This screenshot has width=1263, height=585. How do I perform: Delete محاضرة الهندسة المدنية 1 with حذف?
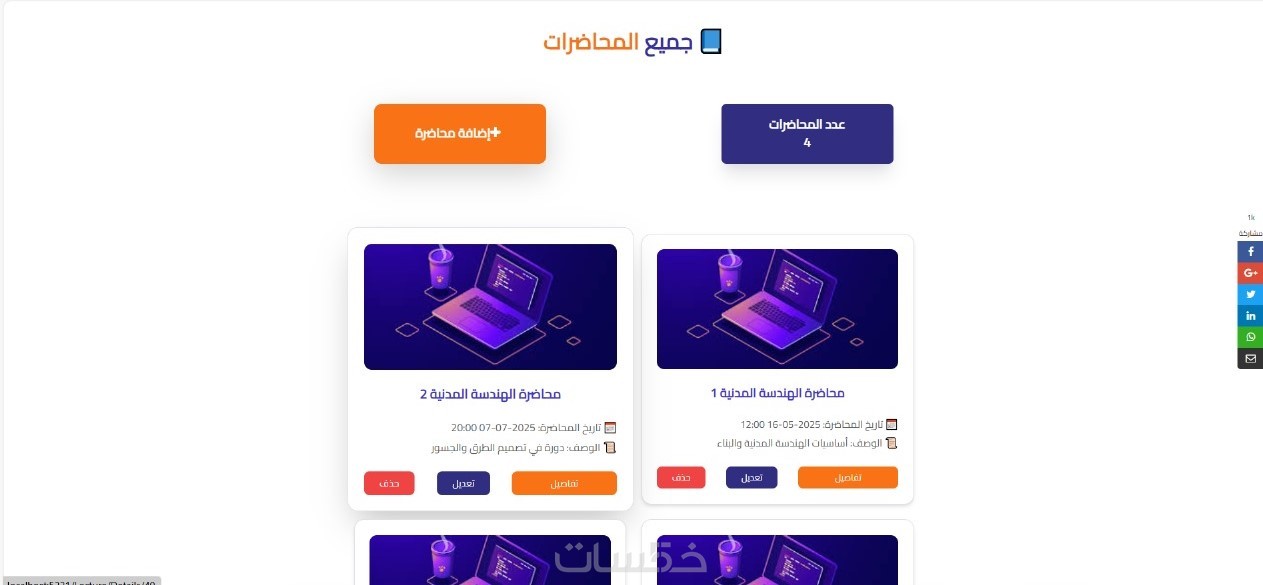pos(681,478)
